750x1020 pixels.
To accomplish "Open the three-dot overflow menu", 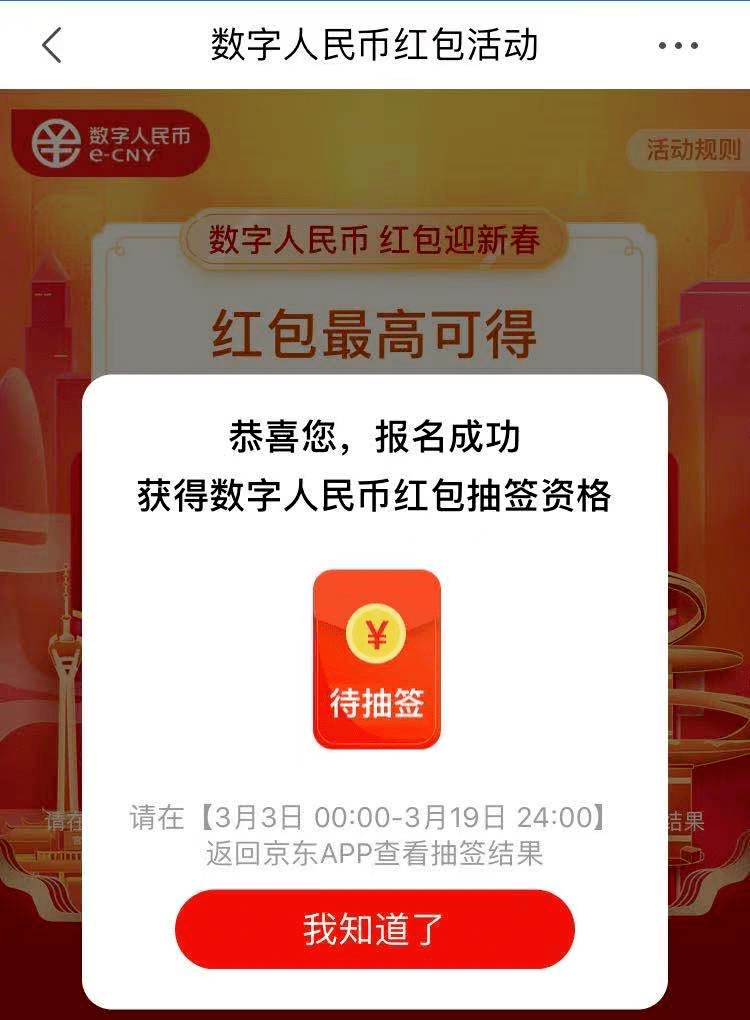I will tap(678, 45).
